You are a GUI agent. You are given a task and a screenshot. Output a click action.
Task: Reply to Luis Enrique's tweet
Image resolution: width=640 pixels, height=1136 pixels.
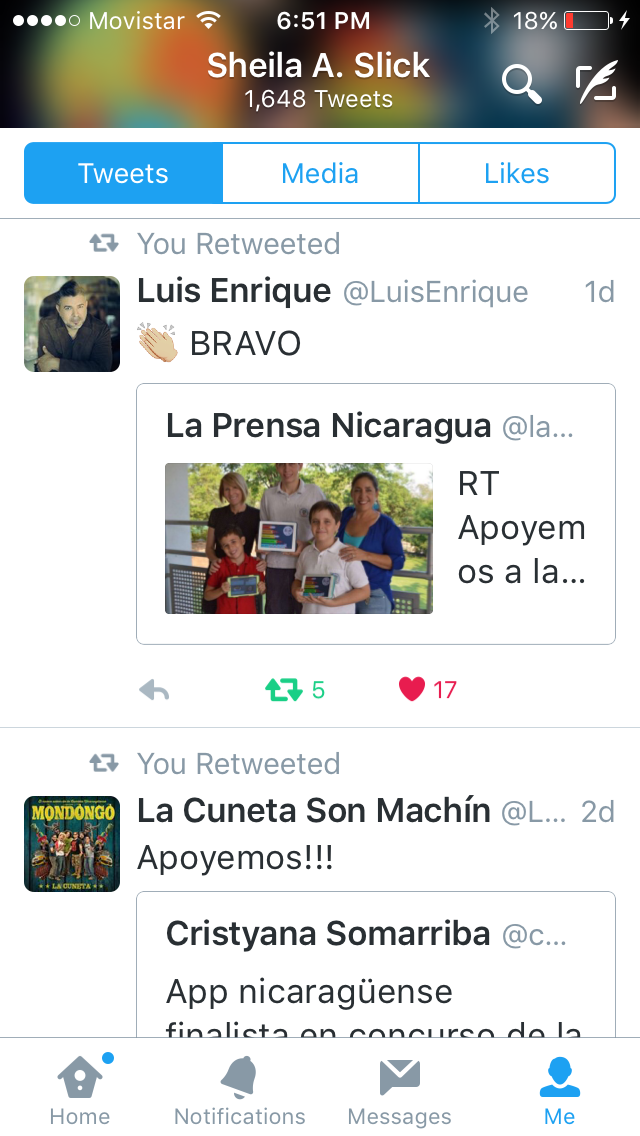154,690
